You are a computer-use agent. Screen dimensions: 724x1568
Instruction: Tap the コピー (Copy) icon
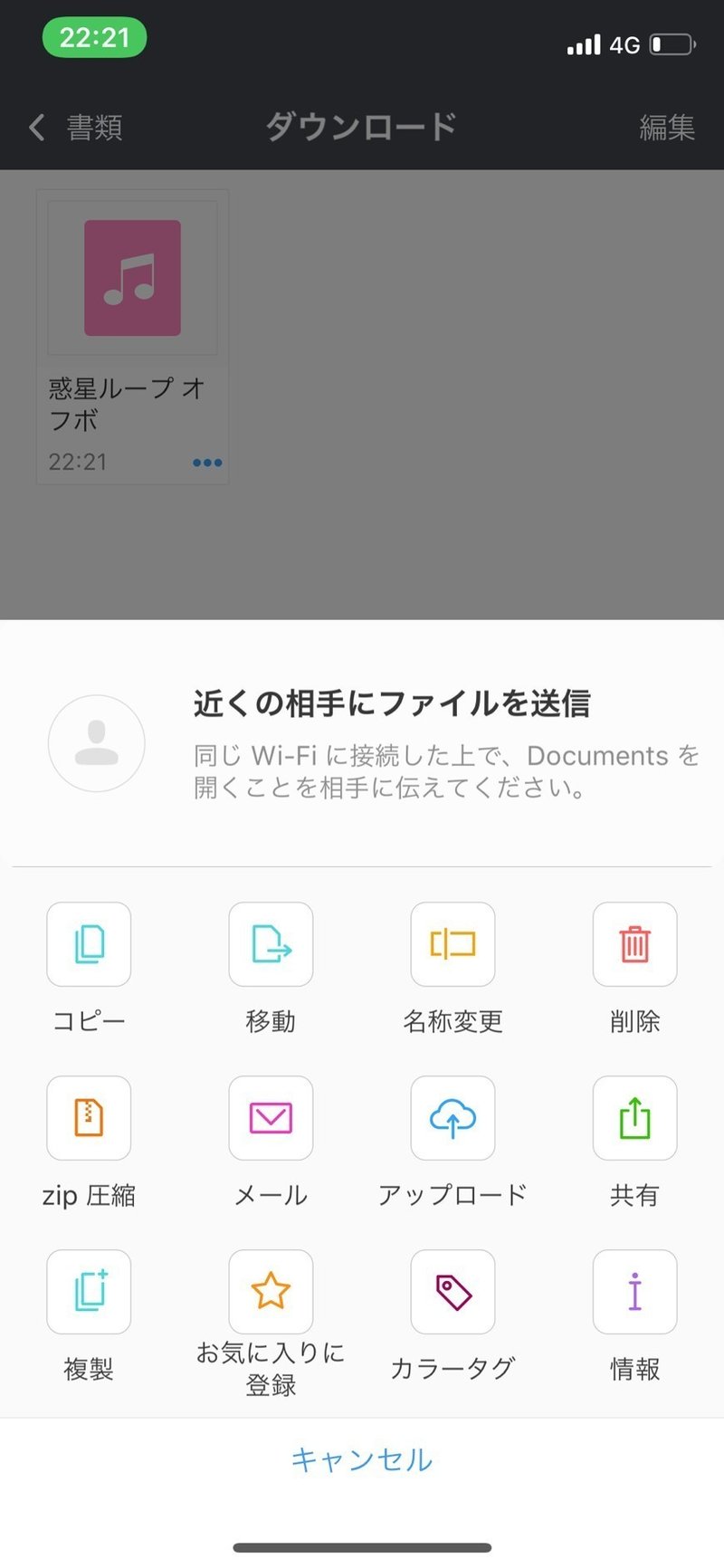coord(88,944)
